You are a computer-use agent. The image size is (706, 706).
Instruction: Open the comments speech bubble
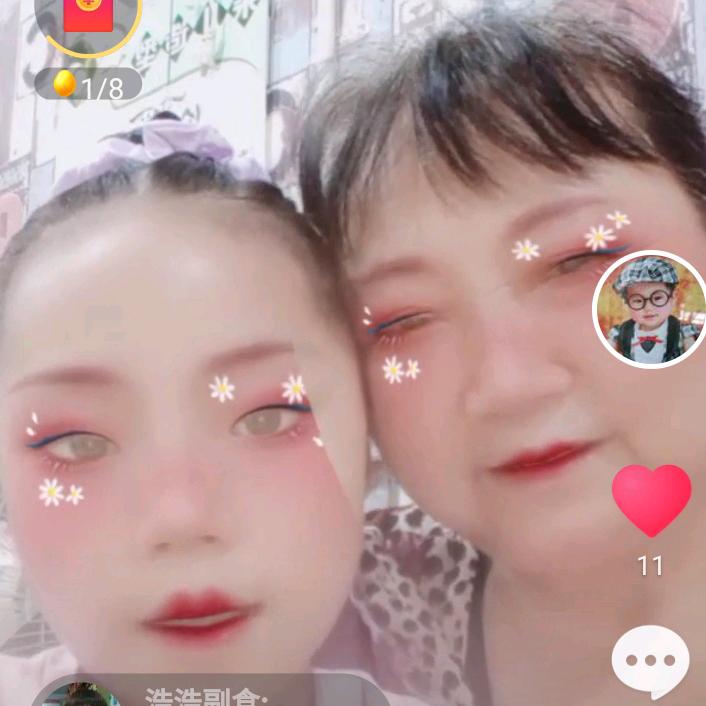pos(651,661)
